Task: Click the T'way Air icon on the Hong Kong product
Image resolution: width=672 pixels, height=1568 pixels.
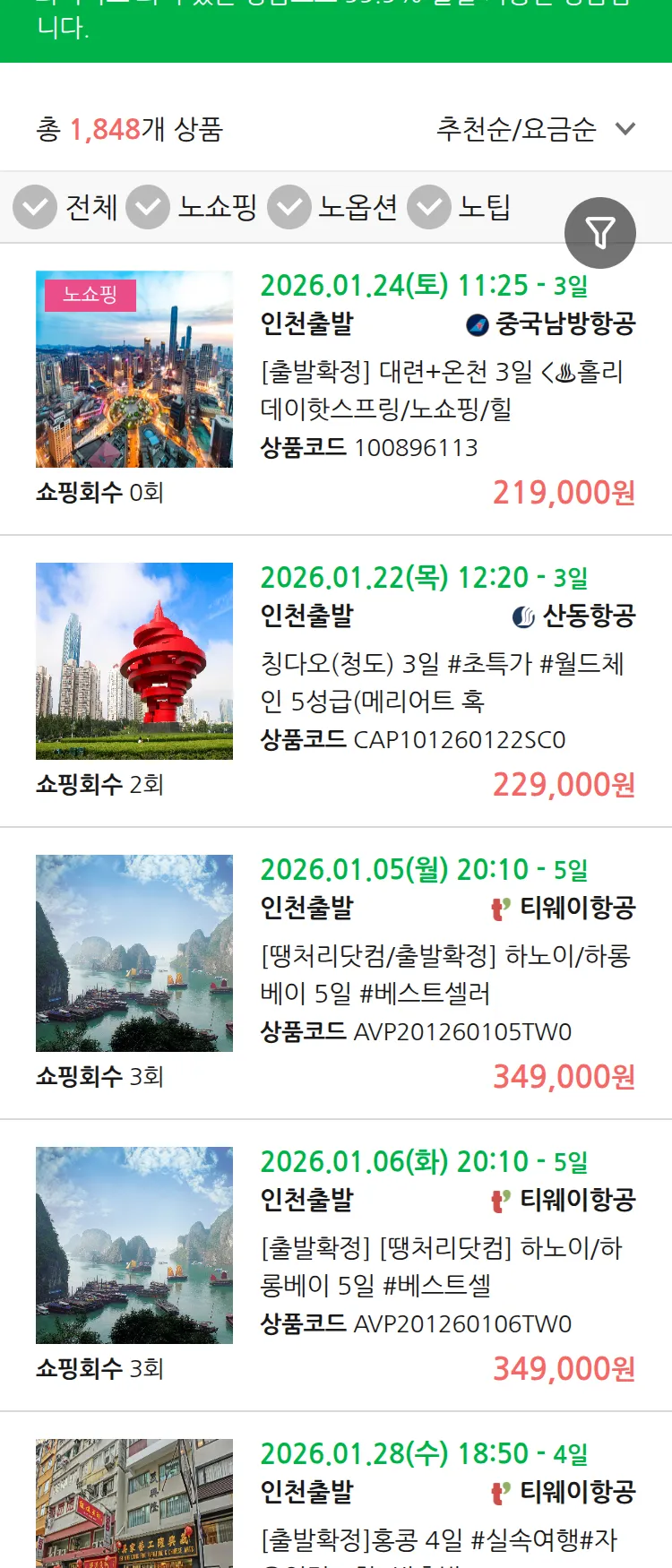Action: 500,1492
